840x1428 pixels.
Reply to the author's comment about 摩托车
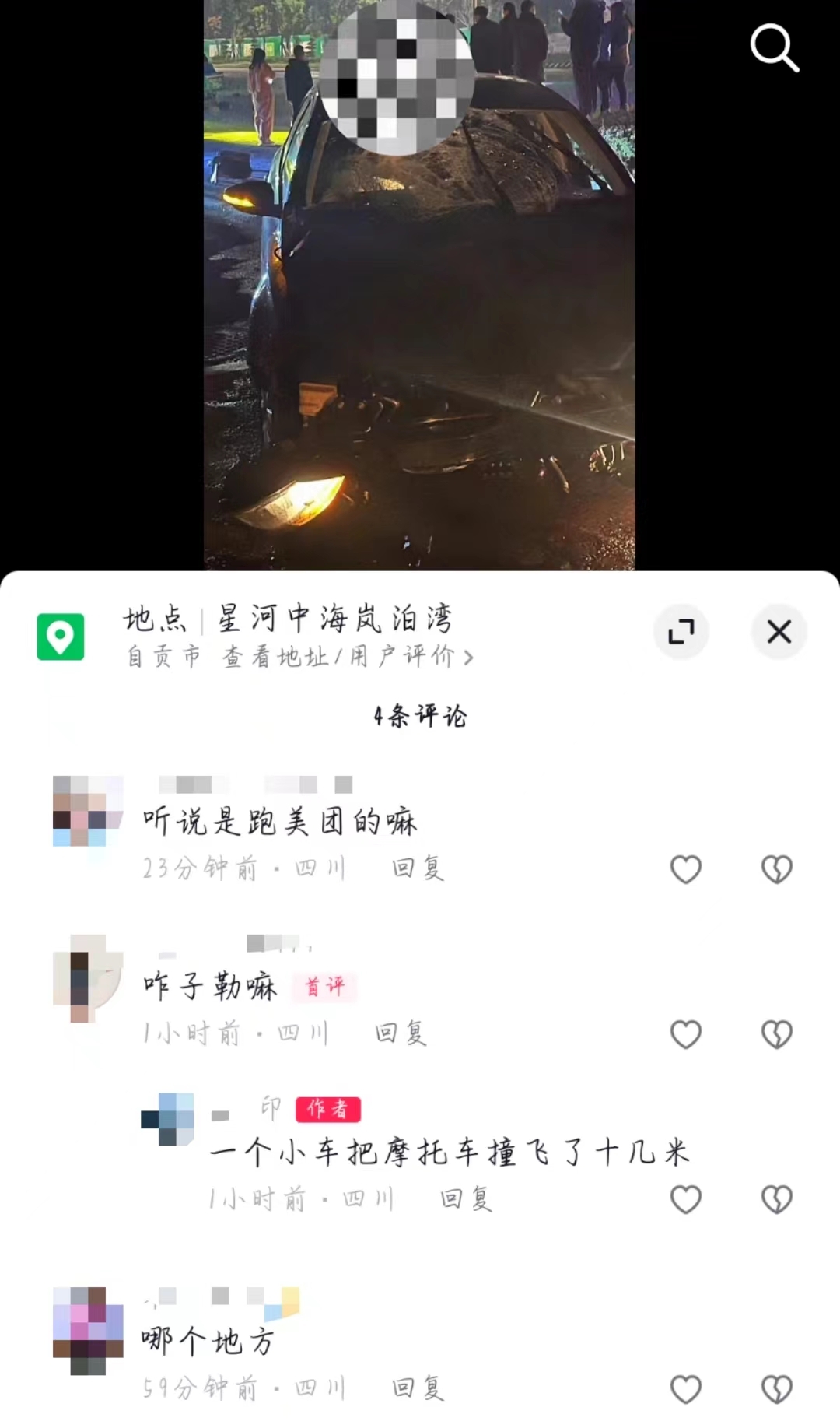pos(466,1199)
